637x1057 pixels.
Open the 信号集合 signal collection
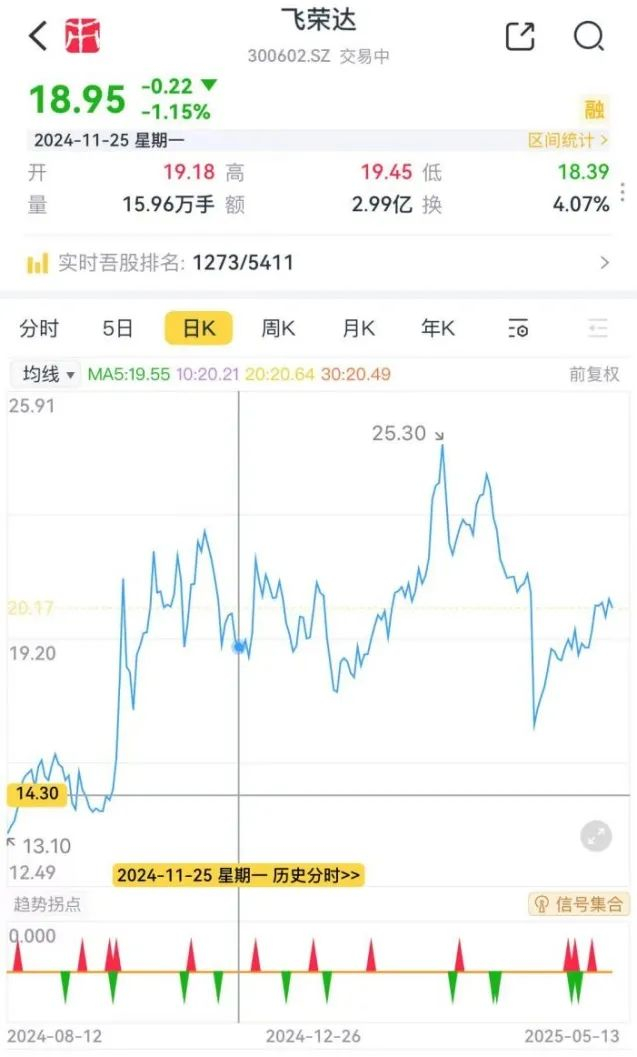[579, 904]
